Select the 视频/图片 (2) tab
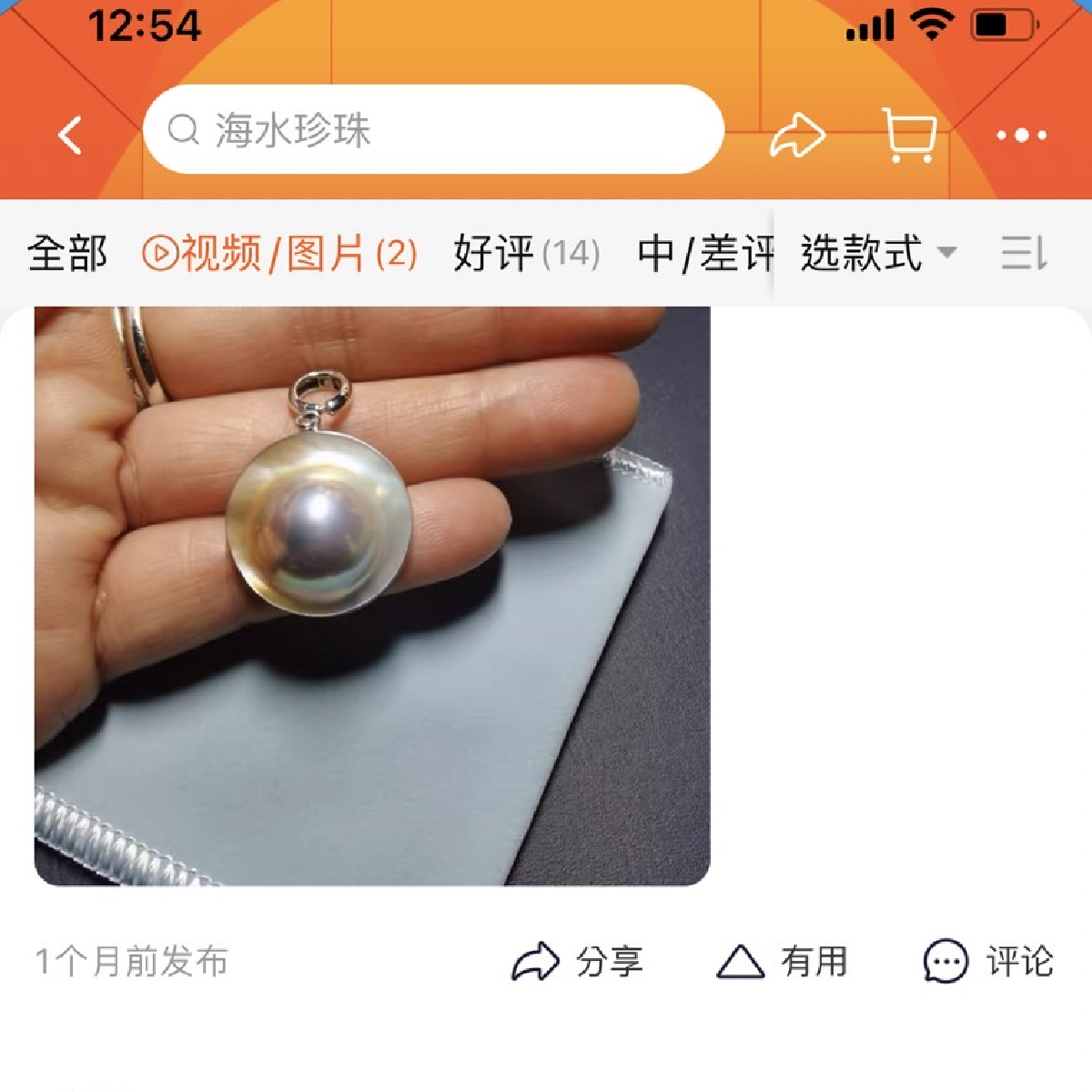This screenshot has width=1092, height=1092. pyautogui.click(x=280, y=253)
